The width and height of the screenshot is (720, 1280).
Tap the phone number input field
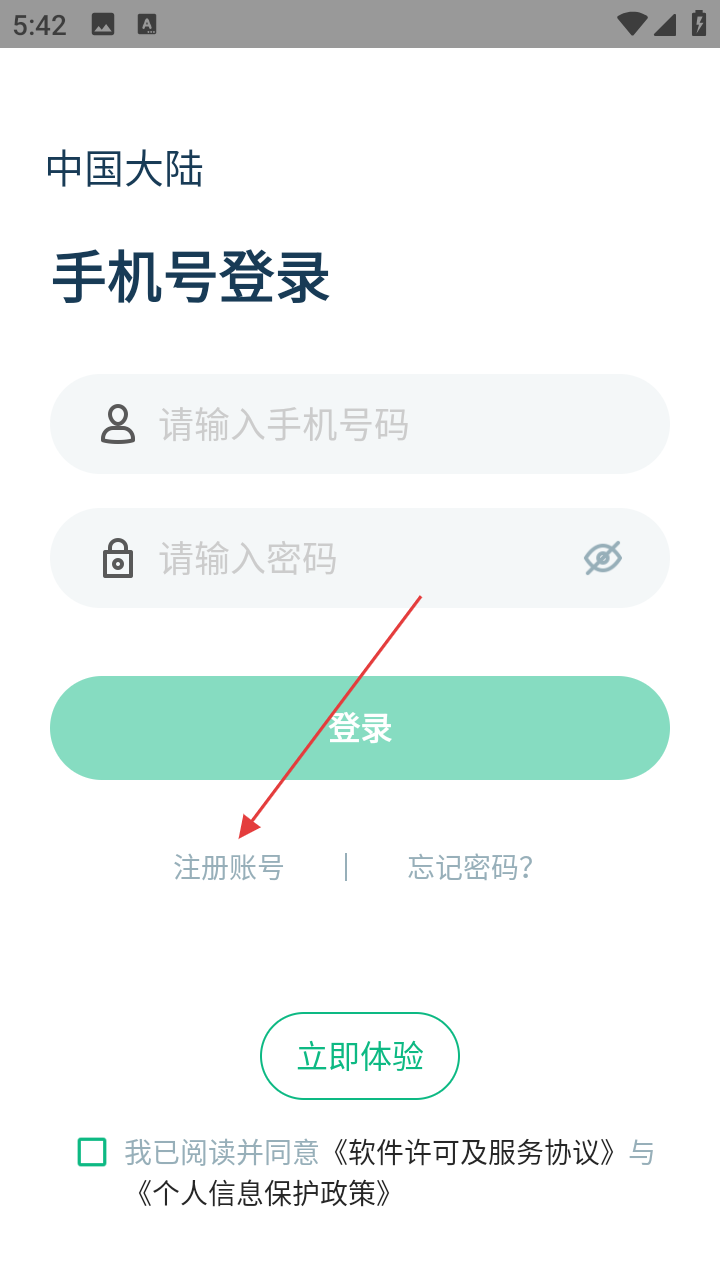pyautogui.click(x=380, y=424)
